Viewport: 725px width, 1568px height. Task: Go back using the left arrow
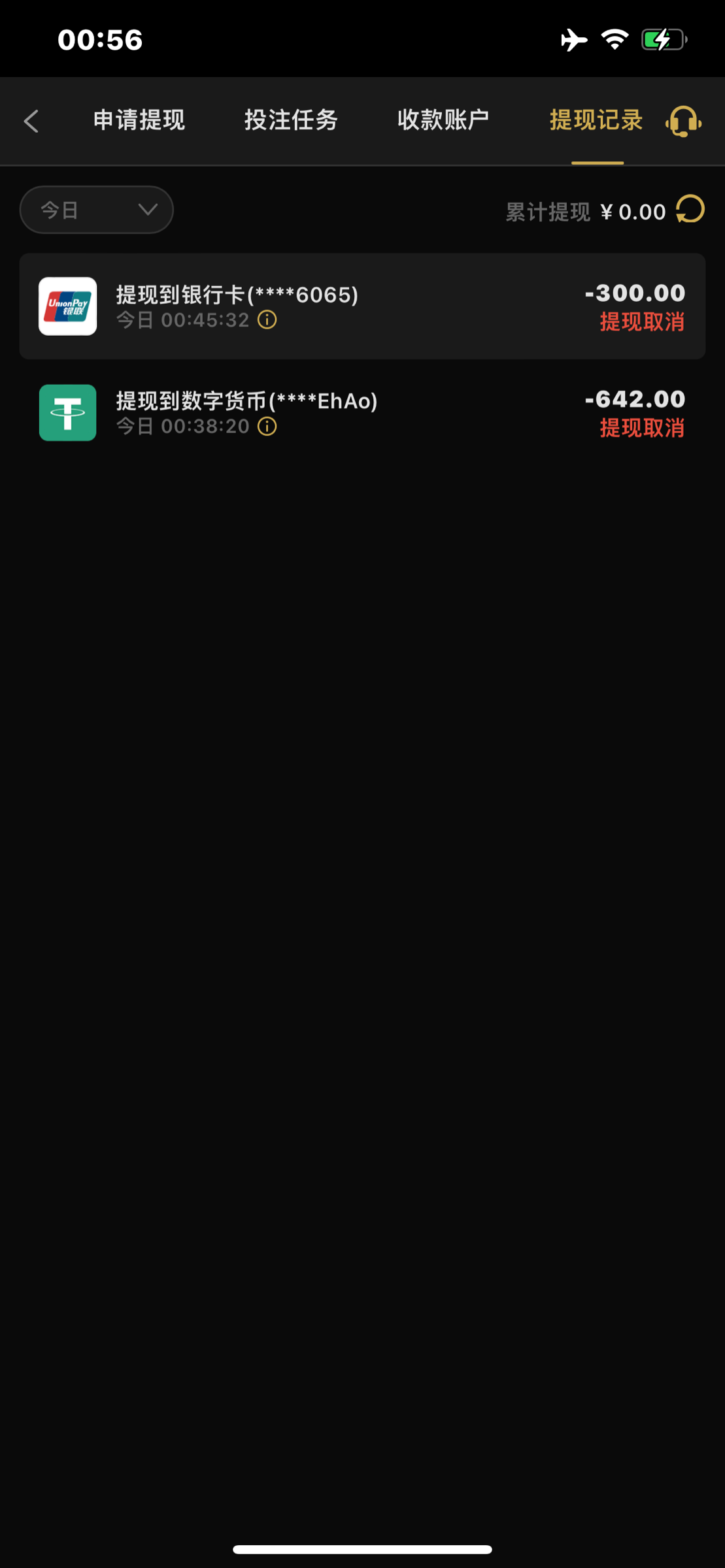(31, 122)
